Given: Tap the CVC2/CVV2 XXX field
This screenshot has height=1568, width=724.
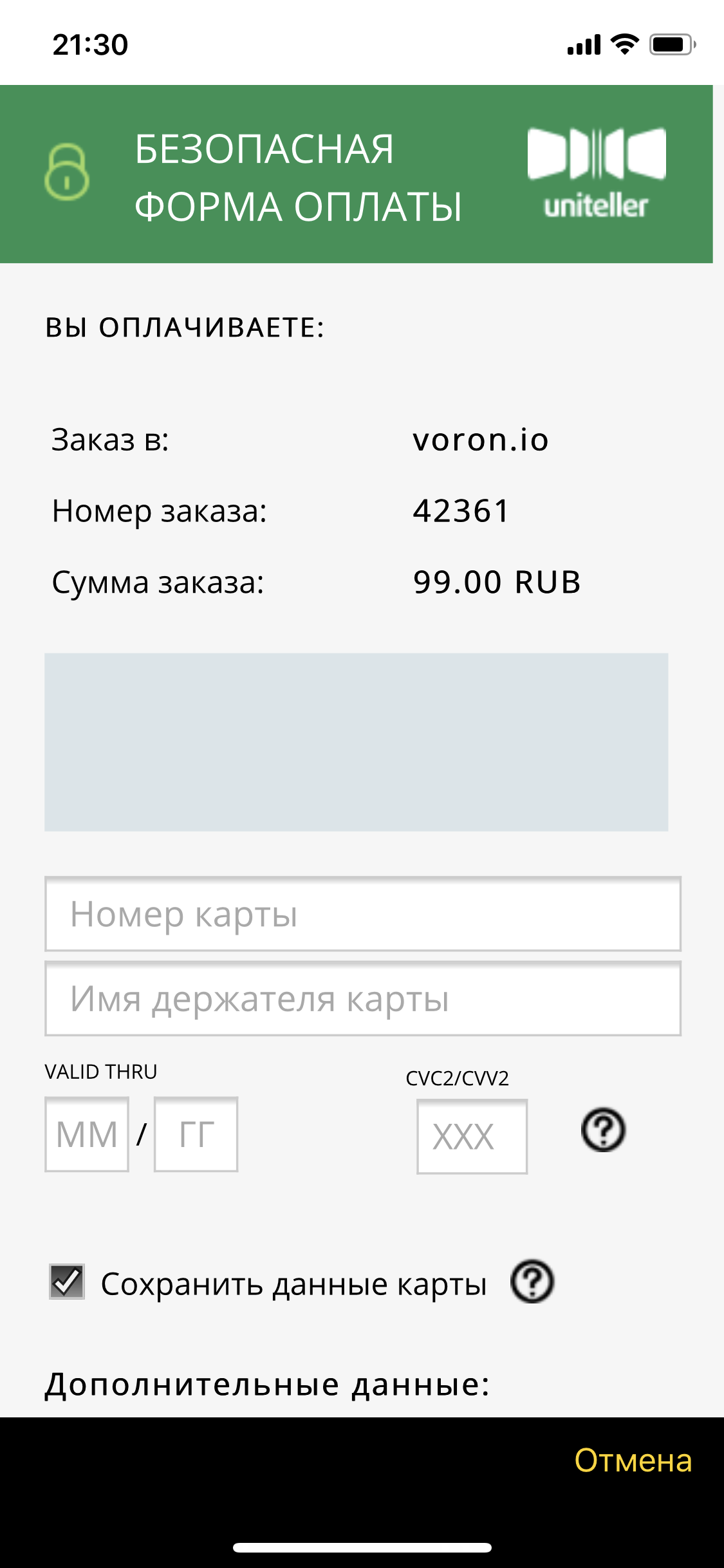Looking at the screenshot, I should coord(472,1136).
